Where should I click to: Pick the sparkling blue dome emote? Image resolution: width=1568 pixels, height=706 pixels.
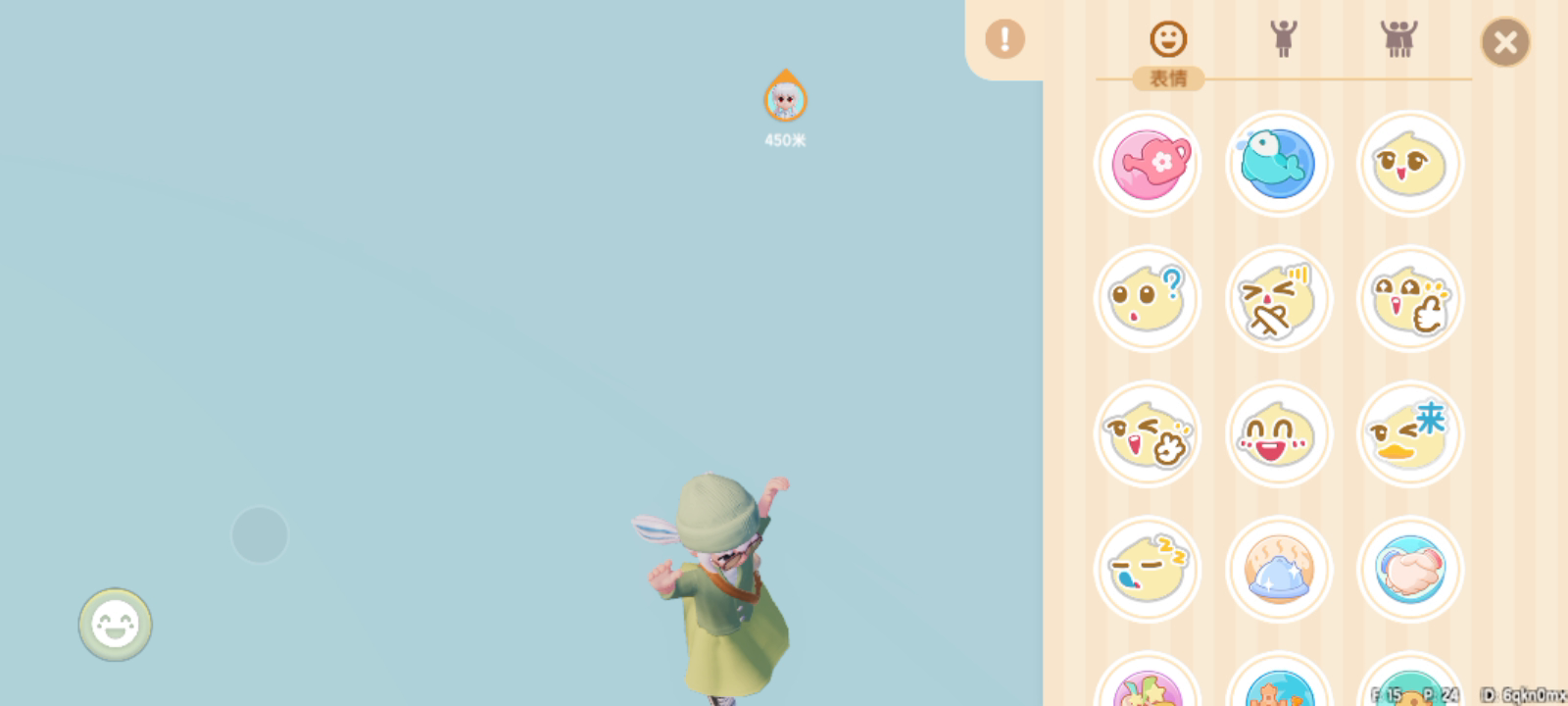(1278, 570)
